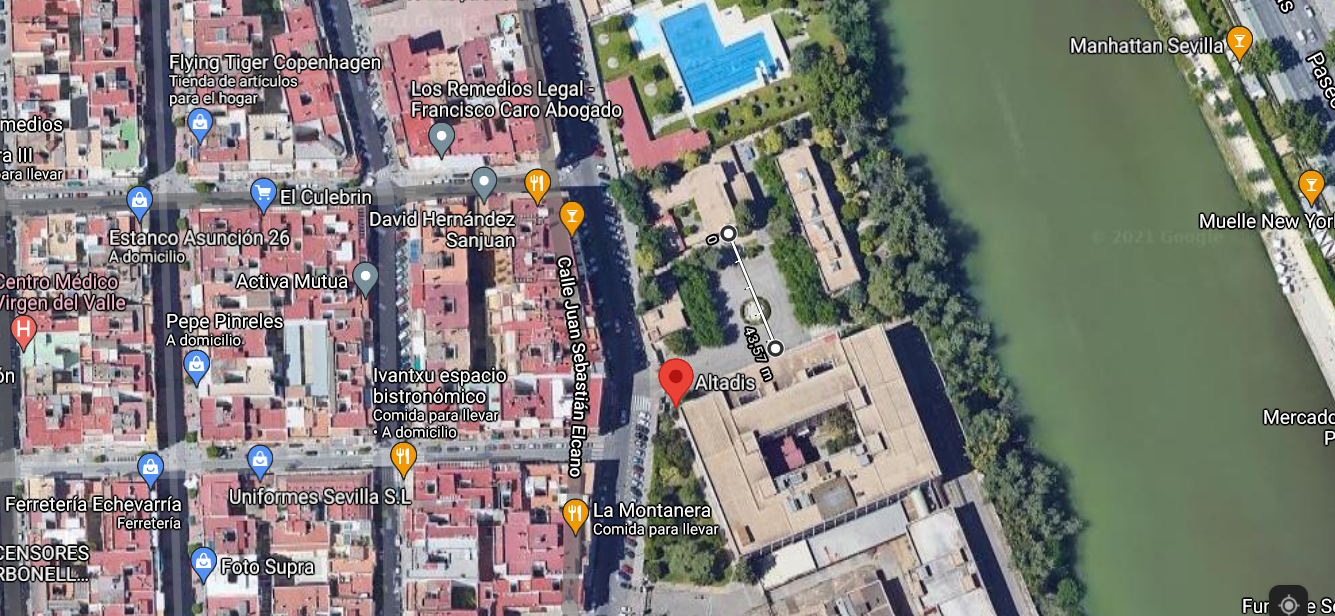
Task: Open the Altadis red location pin
Action: [676, 380]
